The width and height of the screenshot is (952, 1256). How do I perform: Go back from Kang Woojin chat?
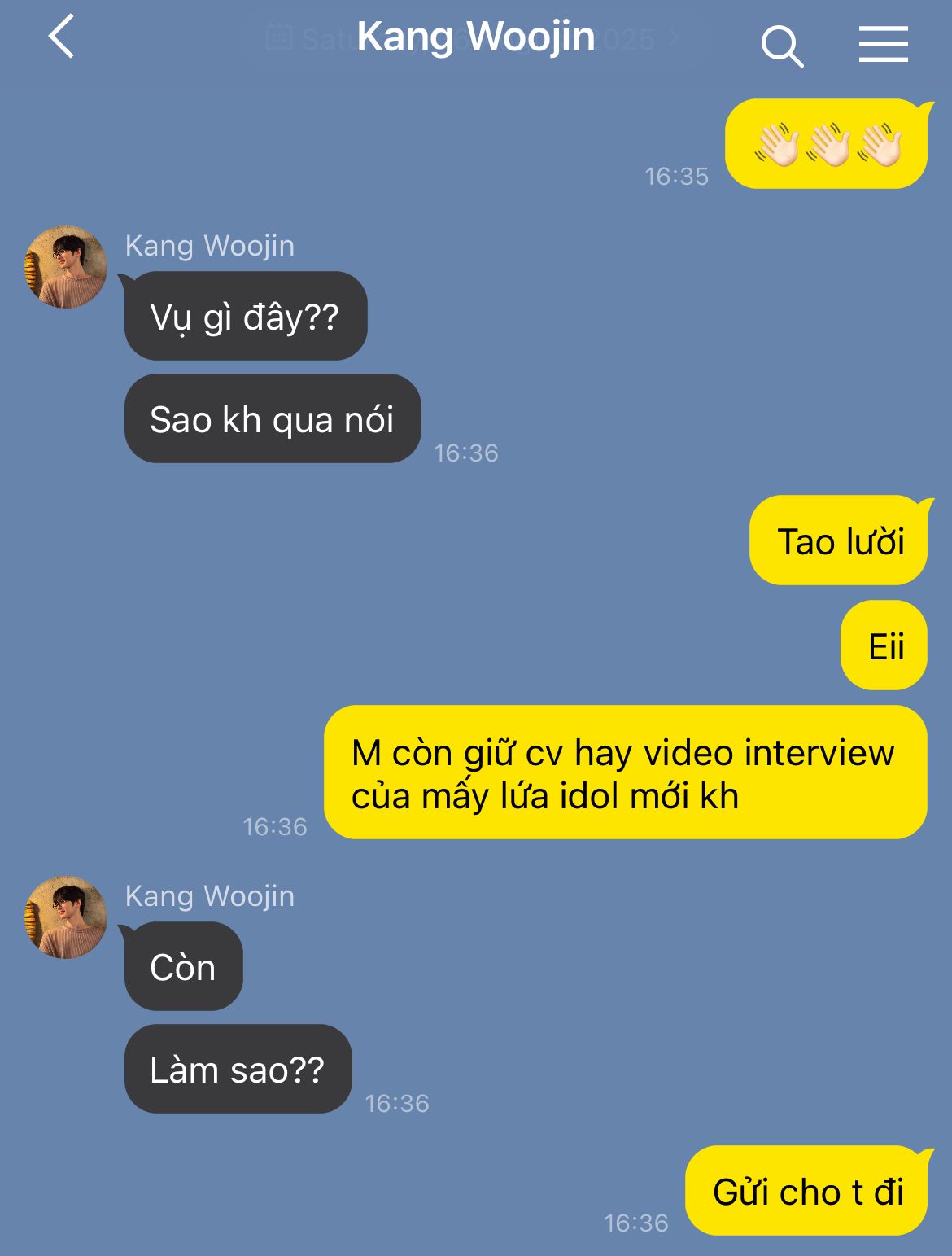61,37
